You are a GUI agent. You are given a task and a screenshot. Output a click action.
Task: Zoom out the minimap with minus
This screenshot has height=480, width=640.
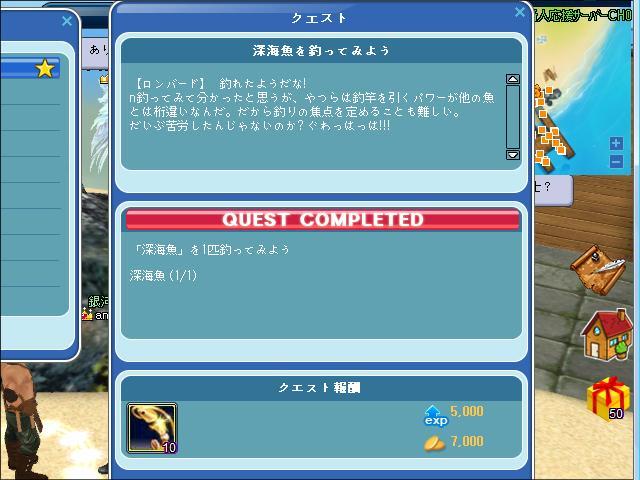pyautogui.click(x=616, y=161)
